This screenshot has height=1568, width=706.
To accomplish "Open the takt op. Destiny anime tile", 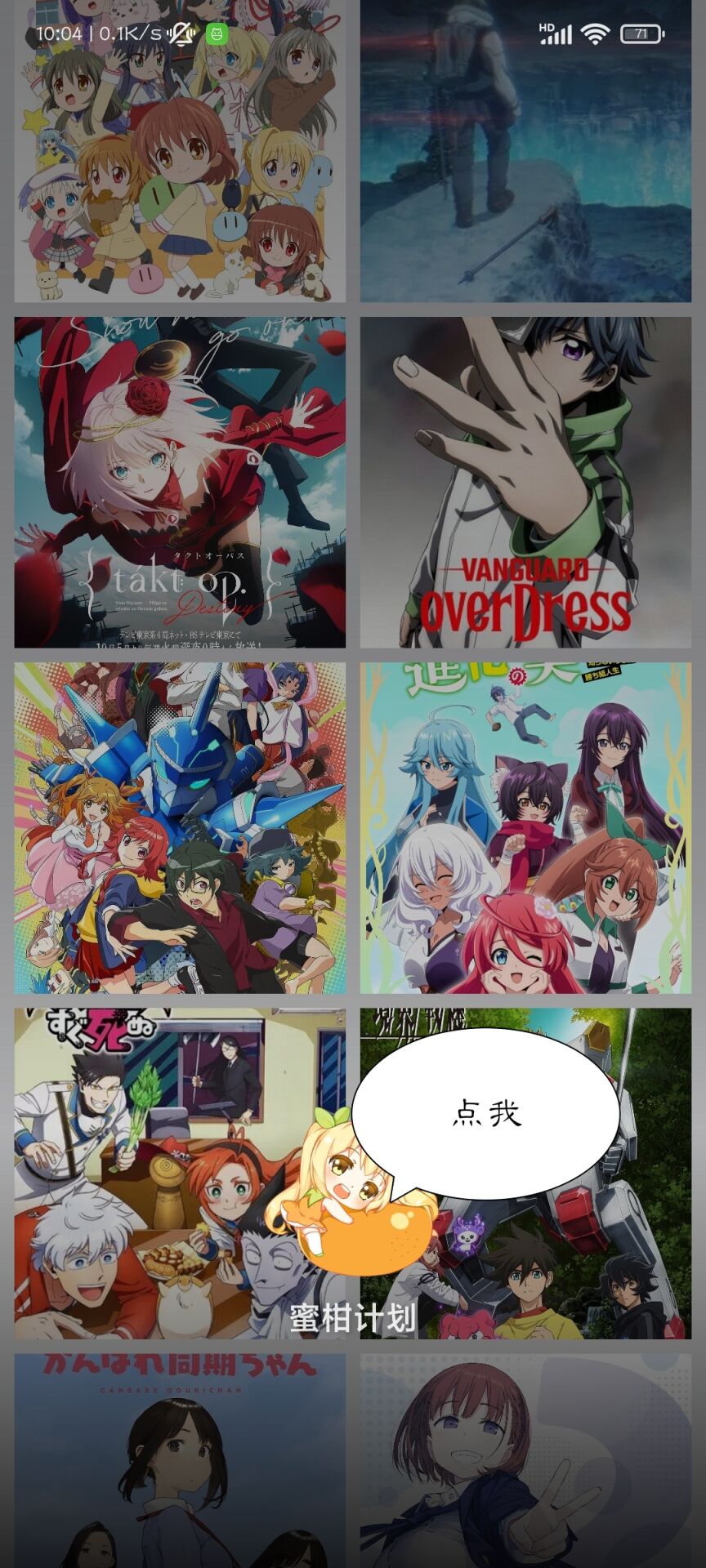I will 180,482.
